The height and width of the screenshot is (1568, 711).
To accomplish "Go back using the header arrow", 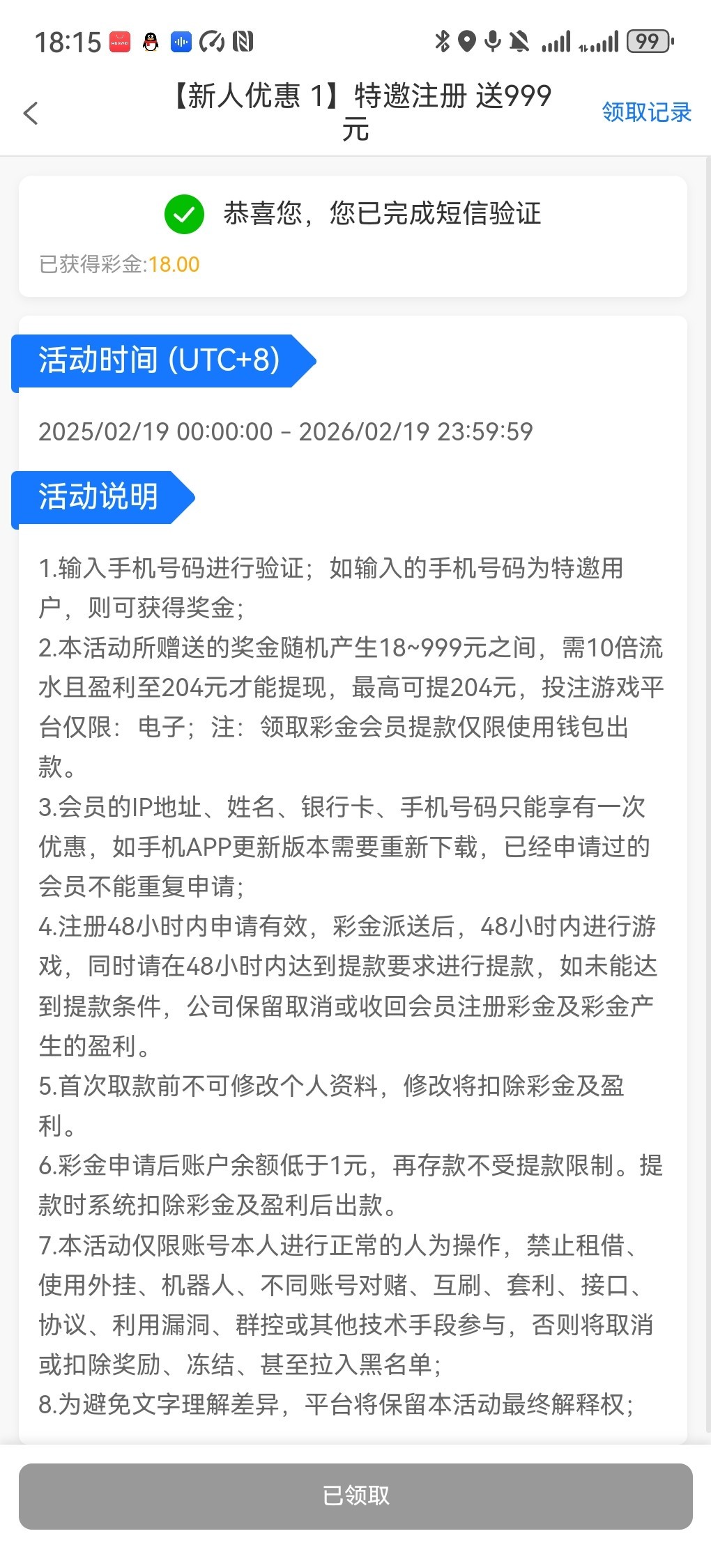I will [x=31, y=113].
